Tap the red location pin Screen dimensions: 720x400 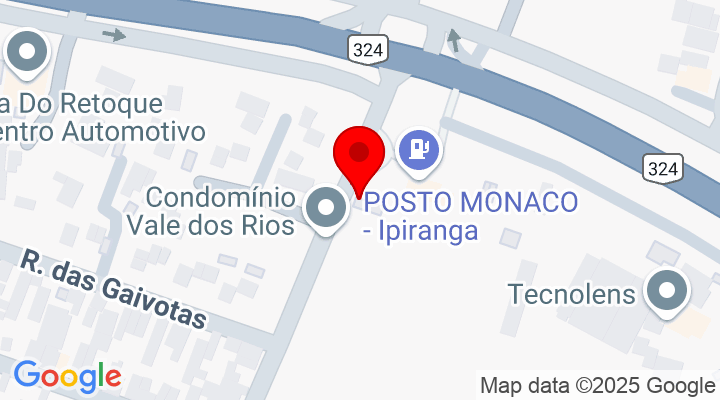(358, 157)
